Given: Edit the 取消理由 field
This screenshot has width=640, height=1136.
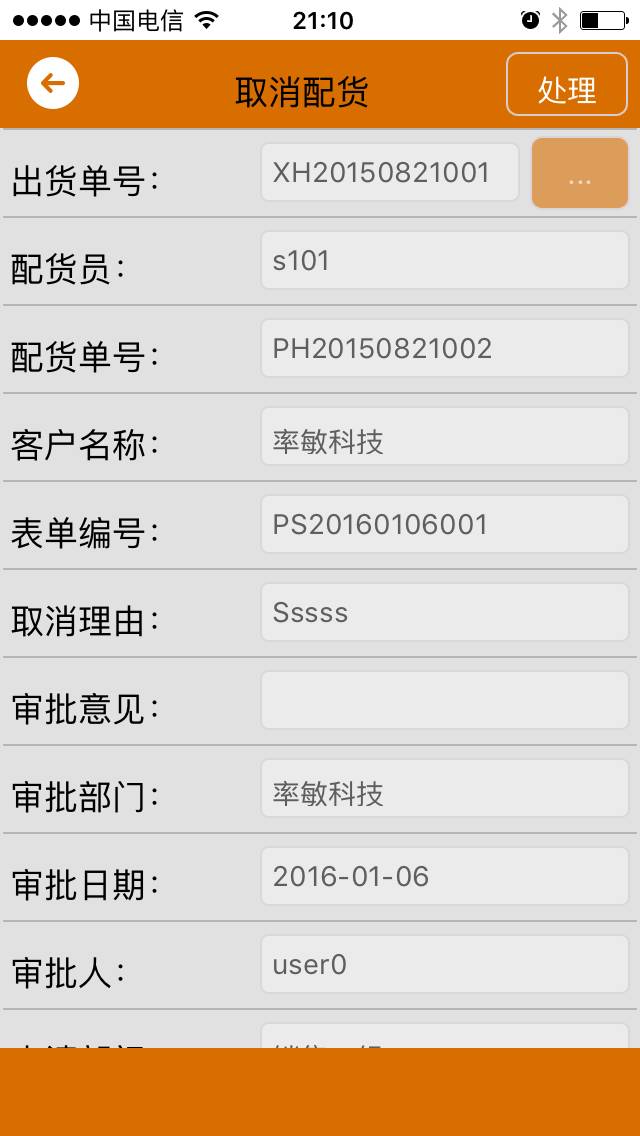Looking at the screenshot, I should click(444, 612).
